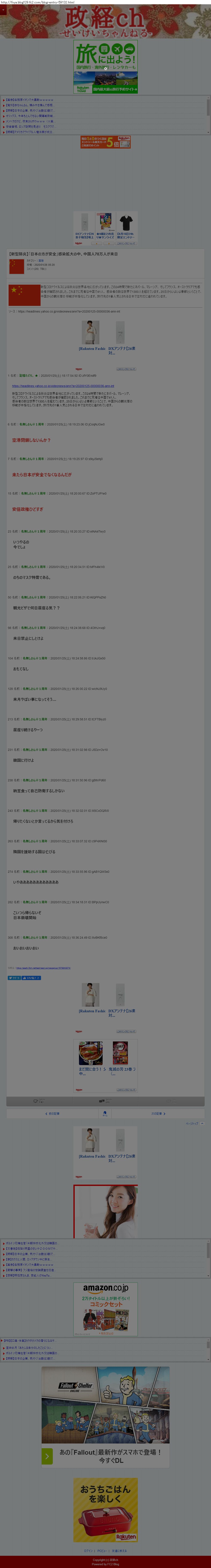The height and width of the screenshot is (1568, 211).
Task: Tap the Rakuten 5倍 points banner
Action: click(x=105, y=142)
